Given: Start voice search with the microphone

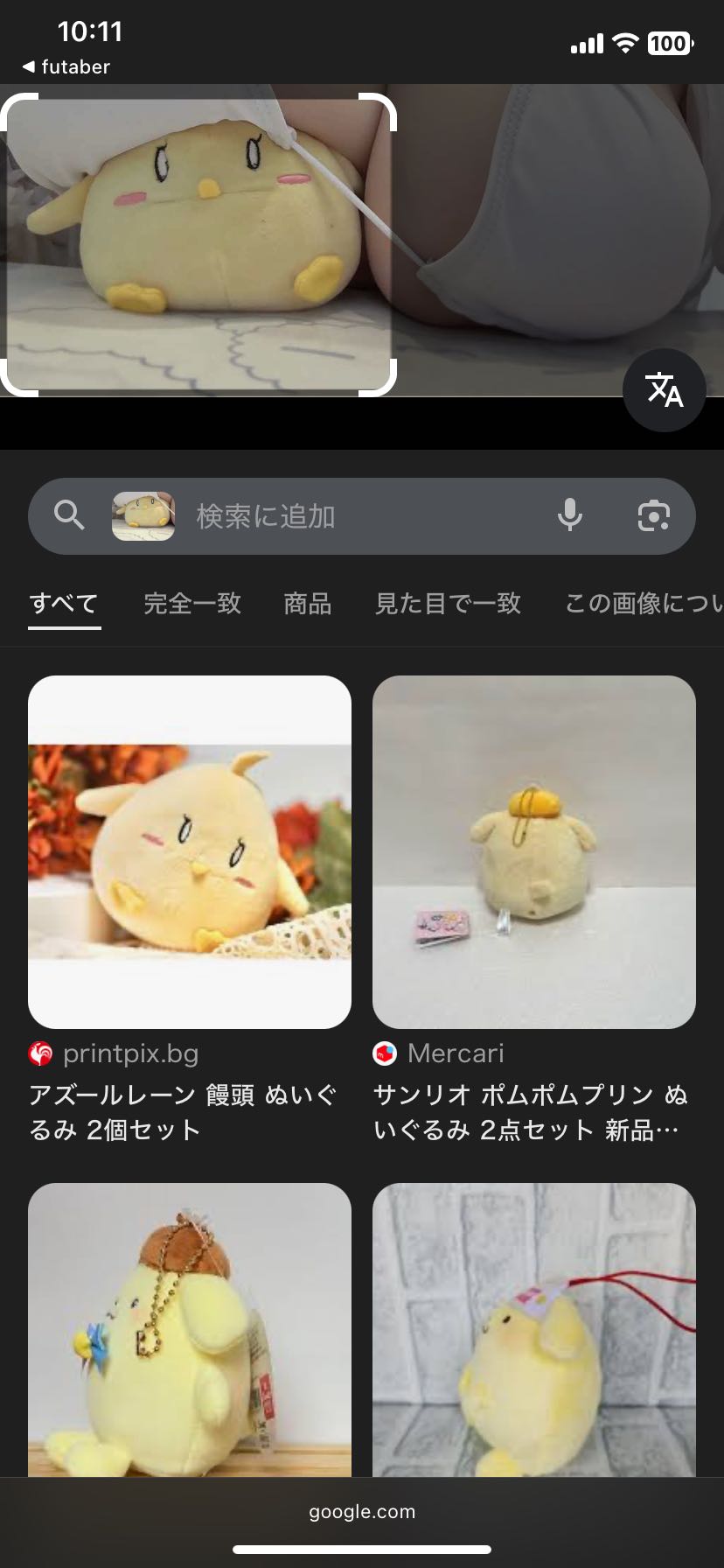Looking at the screenshot, I should (x=570, y=515).
